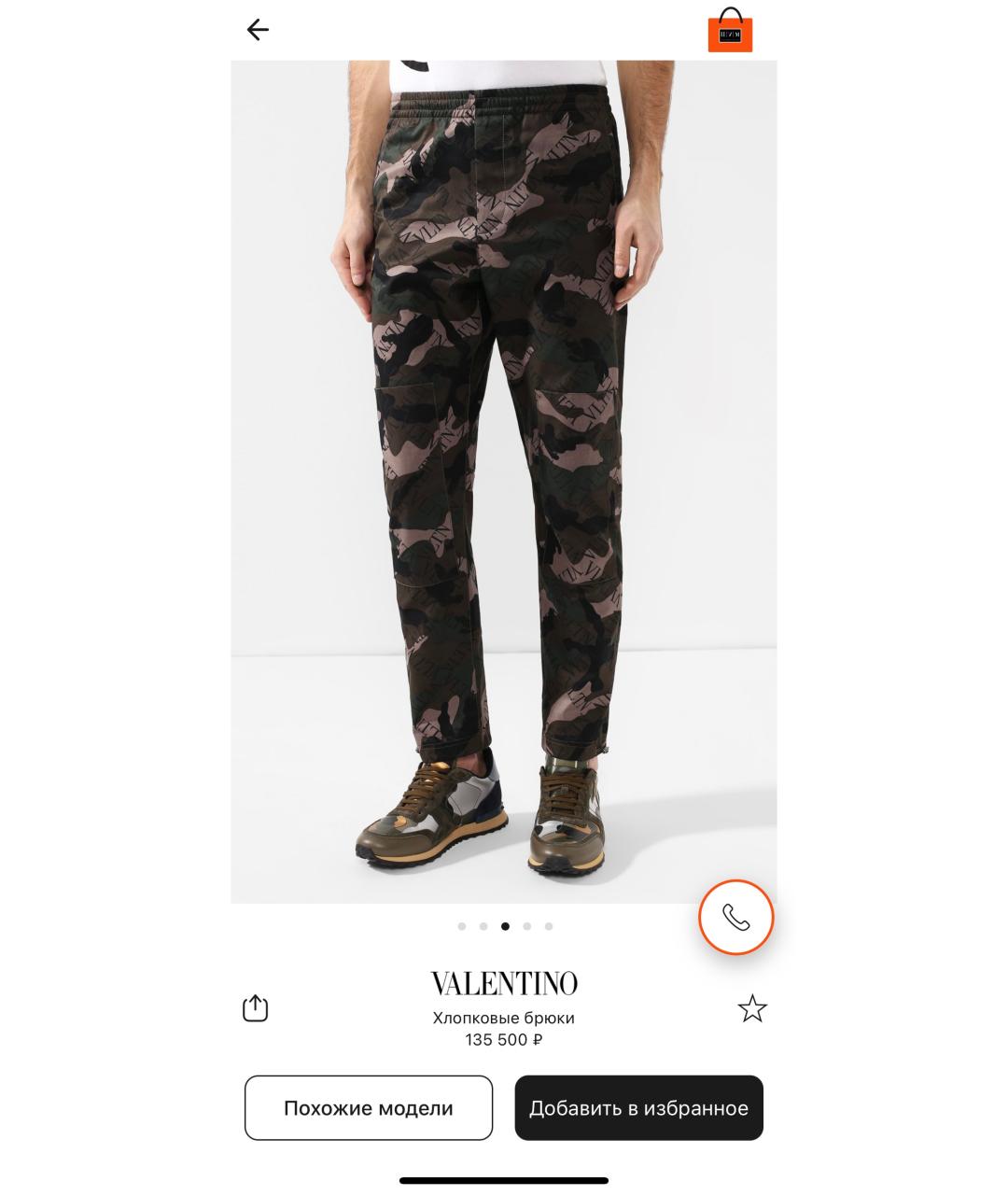Select the first pagination dot
Screen dimensions: 1008x1195
point(460,925)
